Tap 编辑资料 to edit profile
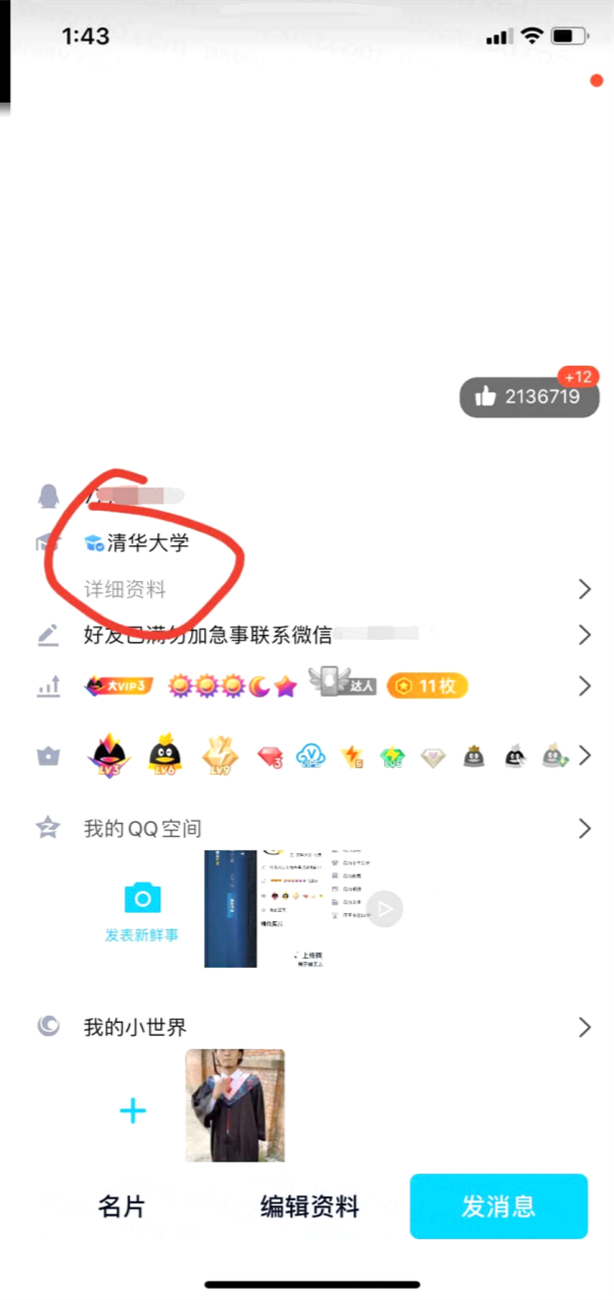Screen dimensions: 614x1300 tap(309, 1206)
